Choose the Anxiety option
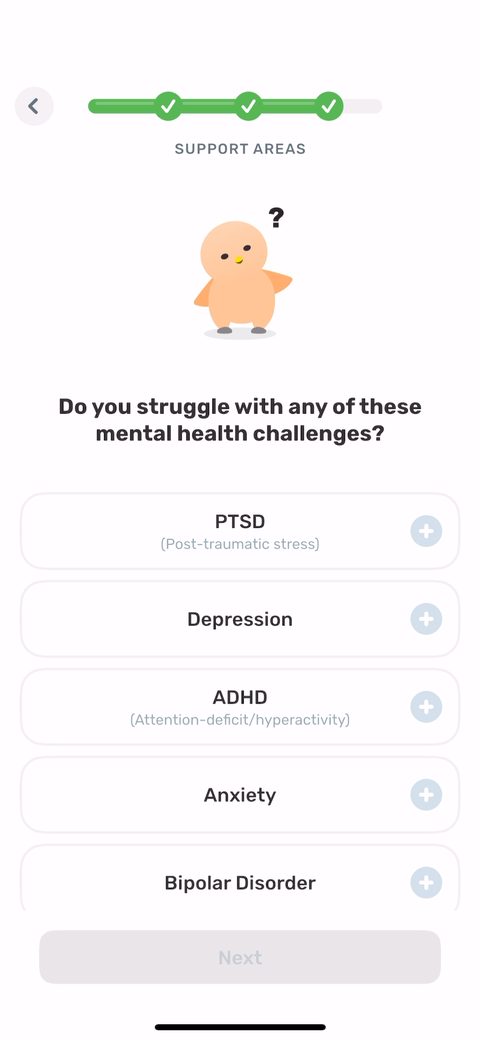 [240, 795]
